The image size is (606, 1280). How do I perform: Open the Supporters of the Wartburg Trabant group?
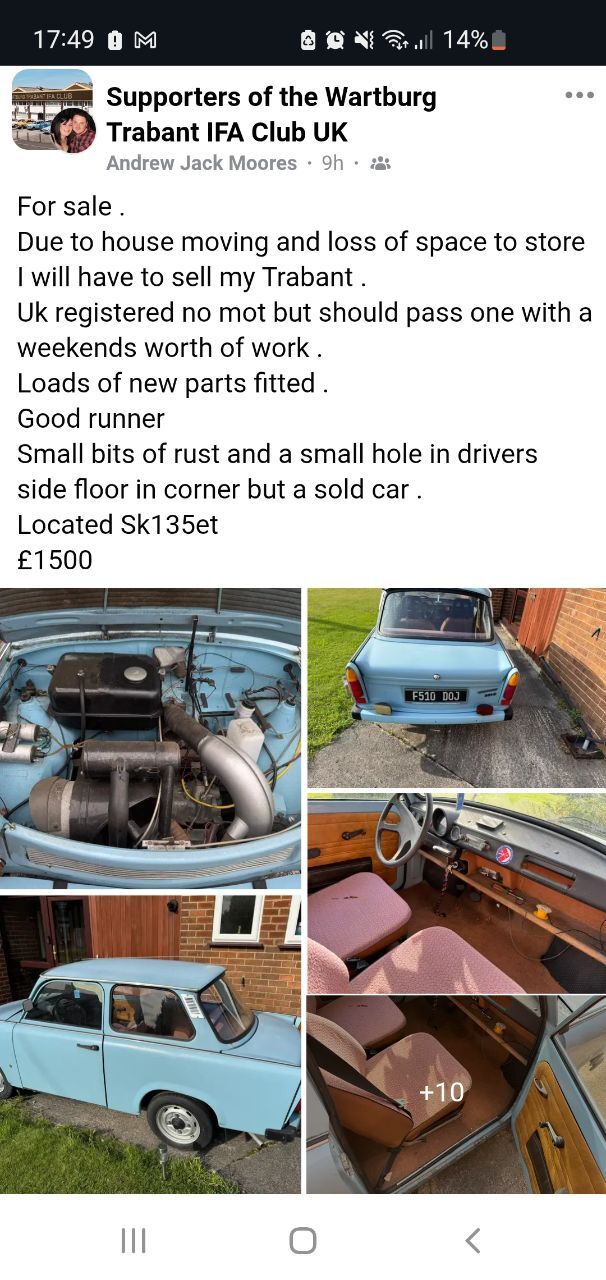[271, 114]
